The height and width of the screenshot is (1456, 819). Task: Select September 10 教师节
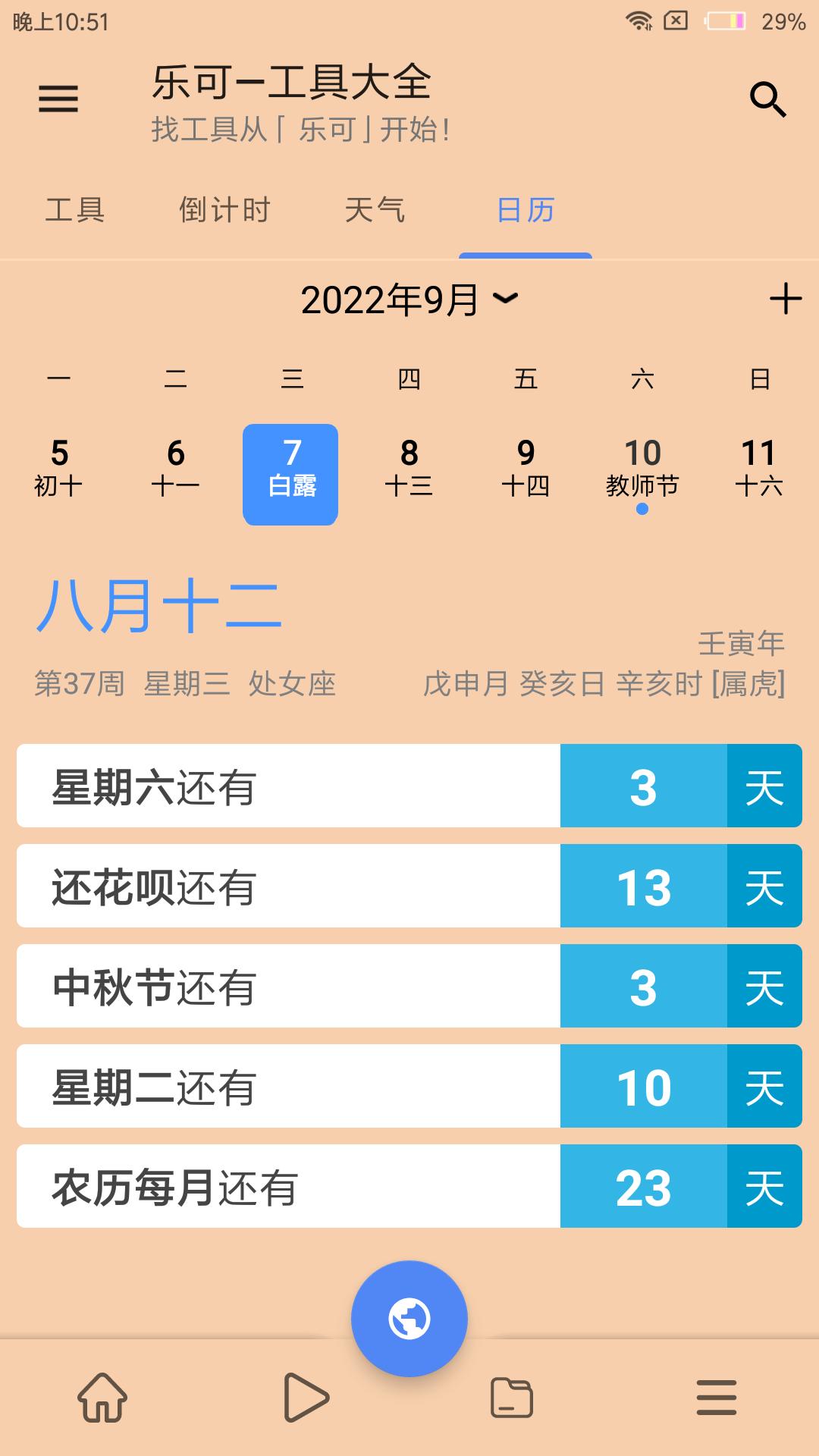coord(642,467)
